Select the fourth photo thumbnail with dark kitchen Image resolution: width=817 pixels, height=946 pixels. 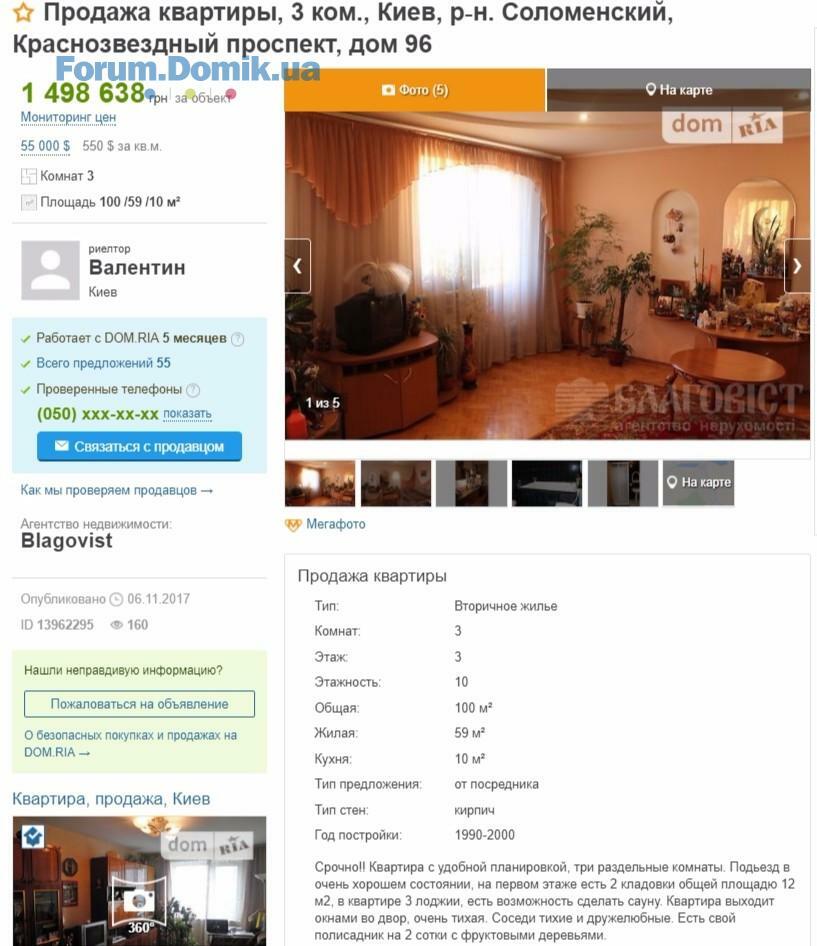546,483
